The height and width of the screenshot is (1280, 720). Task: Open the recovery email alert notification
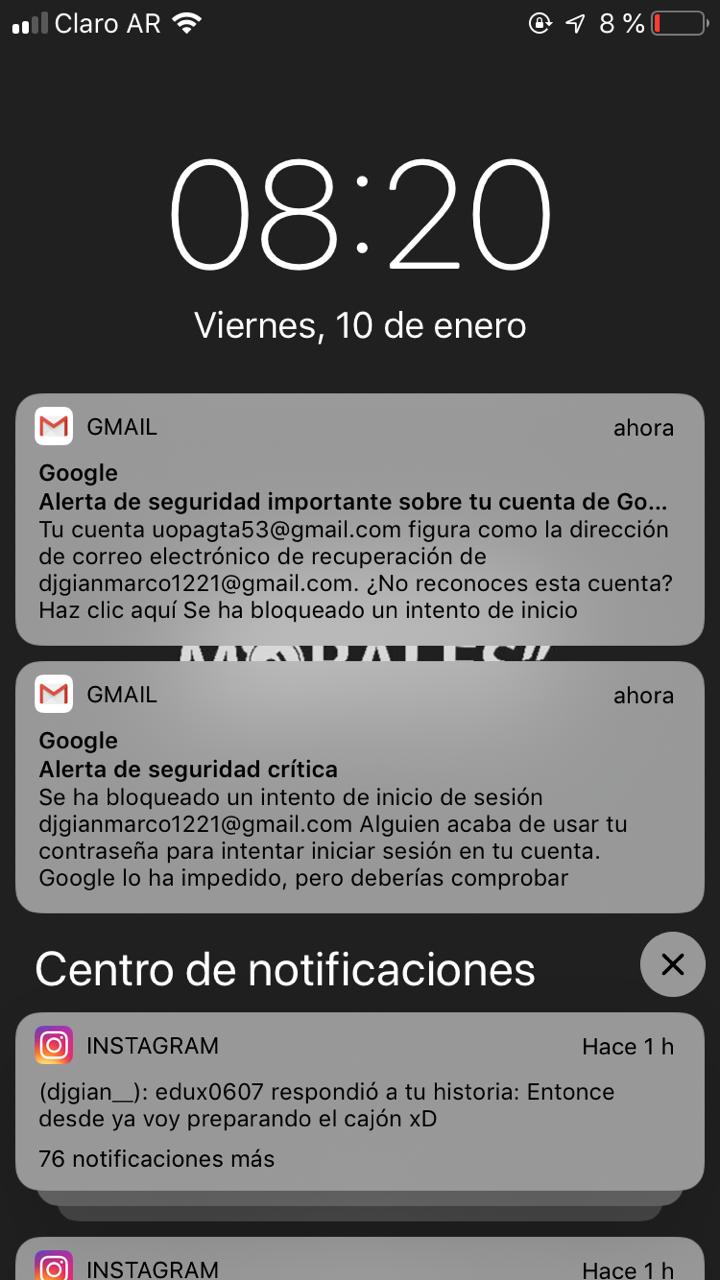pyautogui.click(x=360, y=520)
